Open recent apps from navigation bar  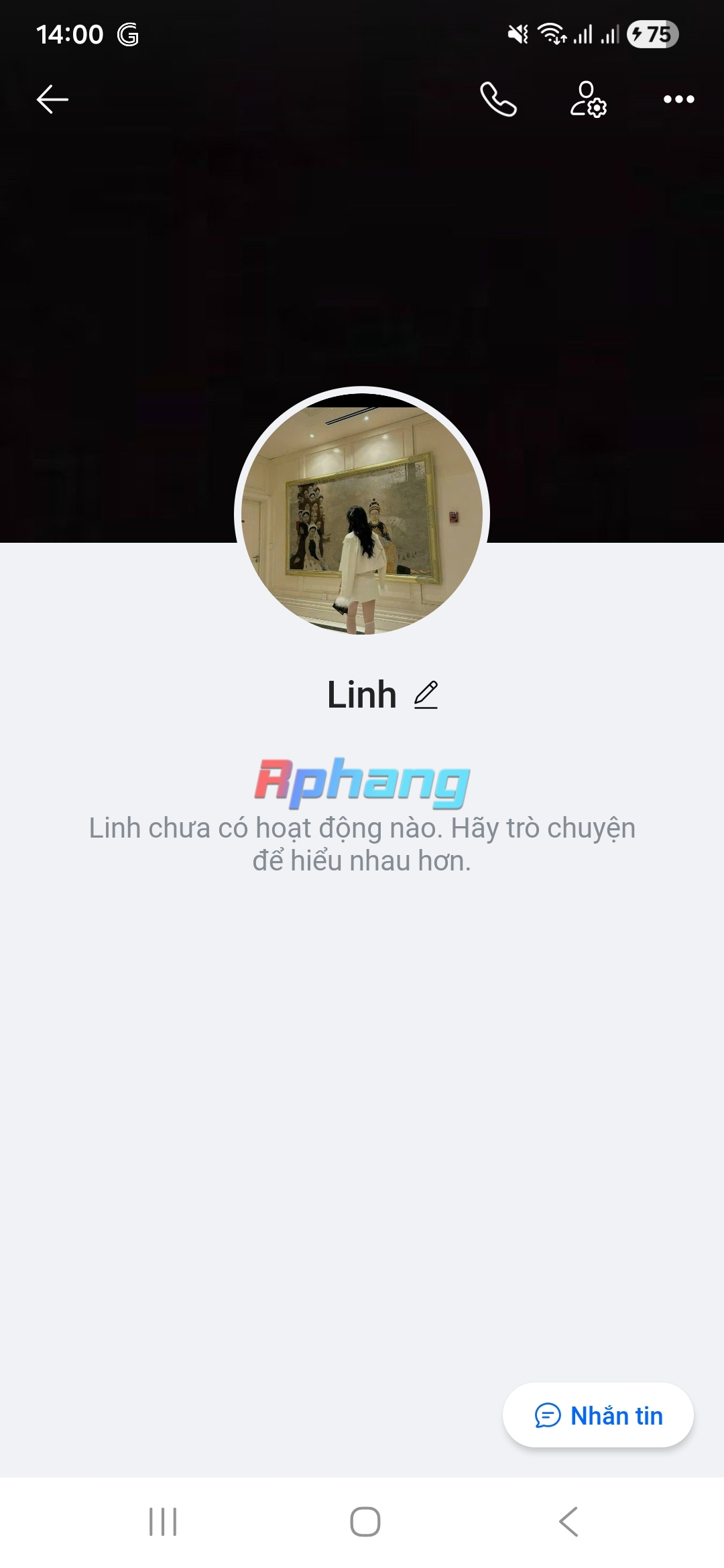click(x=163, y=1522)
